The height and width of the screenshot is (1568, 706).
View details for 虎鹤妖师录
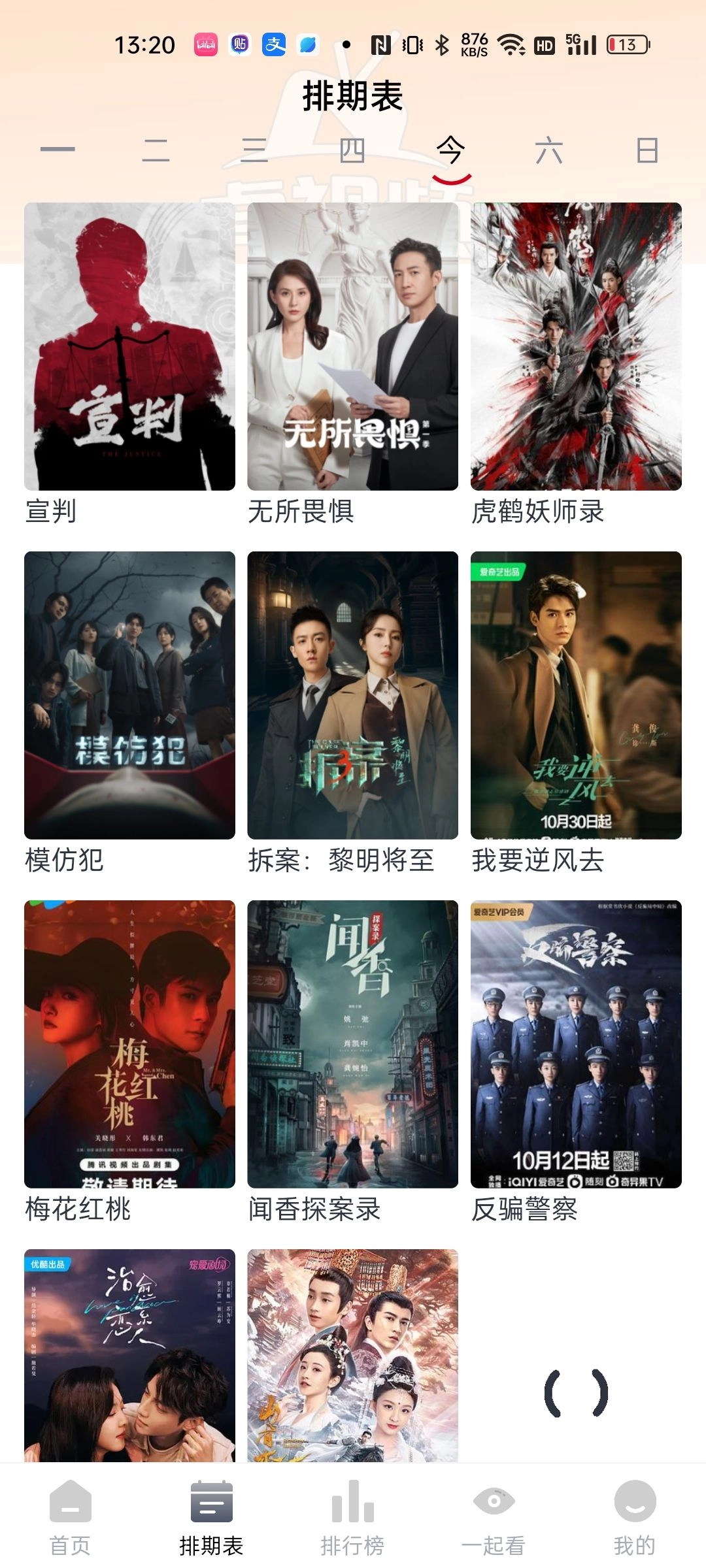(576, 346)
